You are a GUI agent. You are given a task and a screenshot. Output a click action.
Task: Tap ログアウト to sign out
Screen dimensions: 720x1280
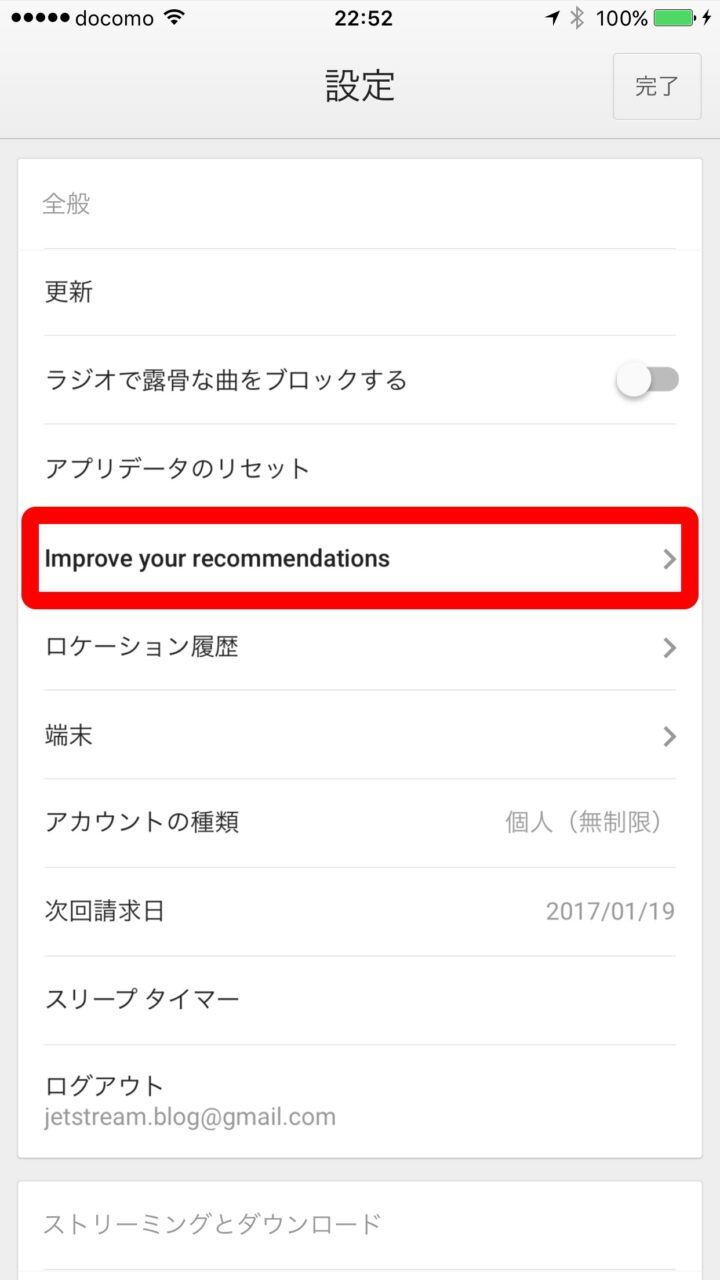click(360, 1100)
